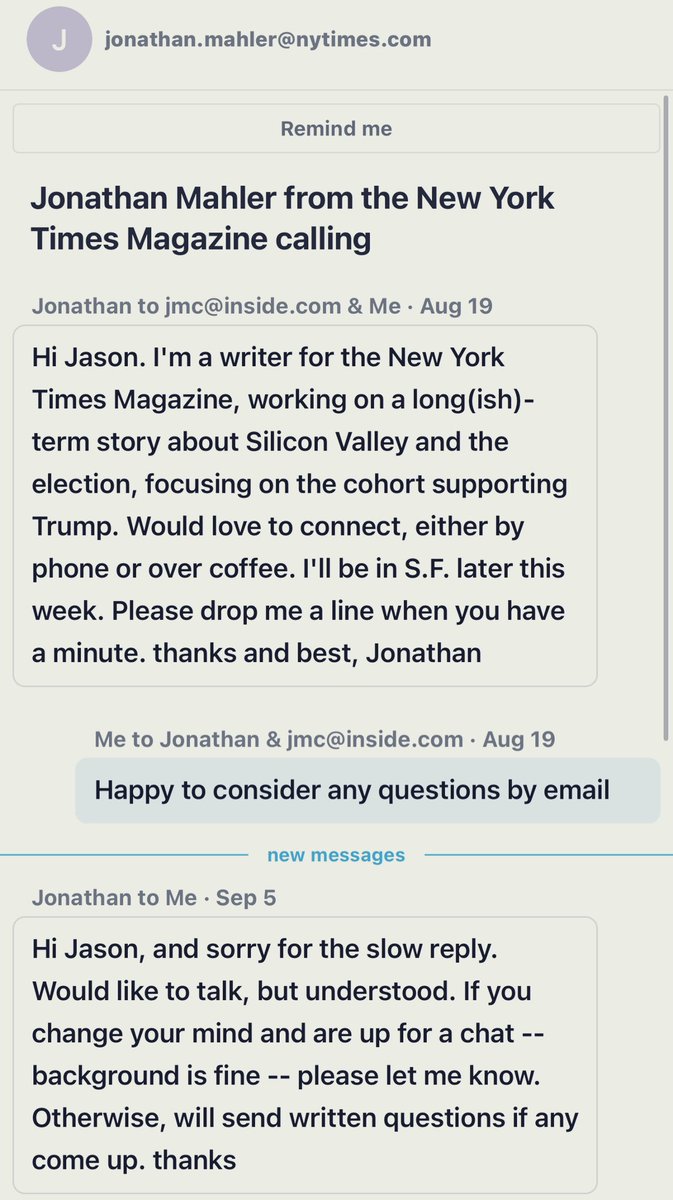The width and height of the screenshot is (673, 1200).
Task: Open Jonathan's Sep 5 message bubble
Action: pos(304,1055)
